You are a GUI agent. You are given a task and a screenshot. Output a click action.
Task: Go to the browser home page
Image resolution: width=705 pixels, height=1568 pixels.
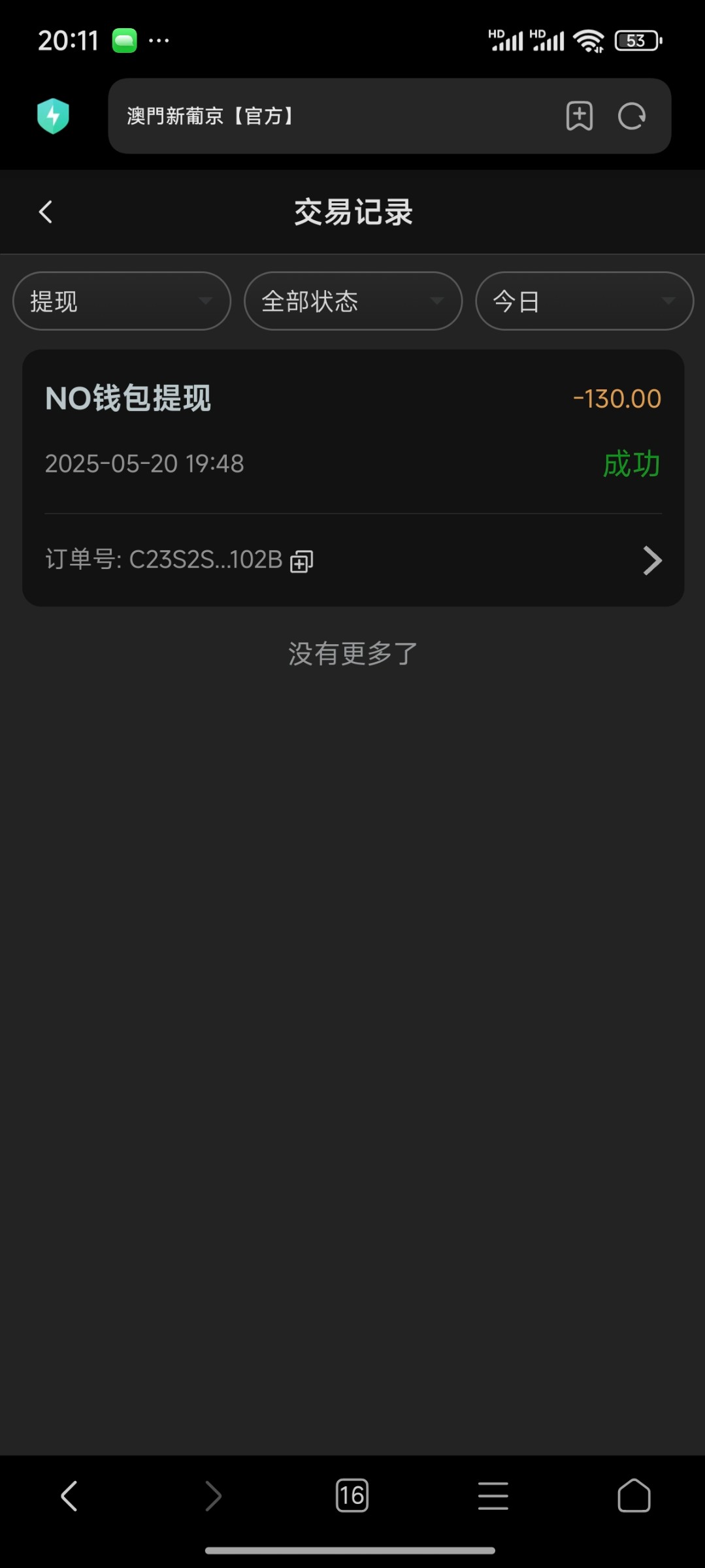634,1496
